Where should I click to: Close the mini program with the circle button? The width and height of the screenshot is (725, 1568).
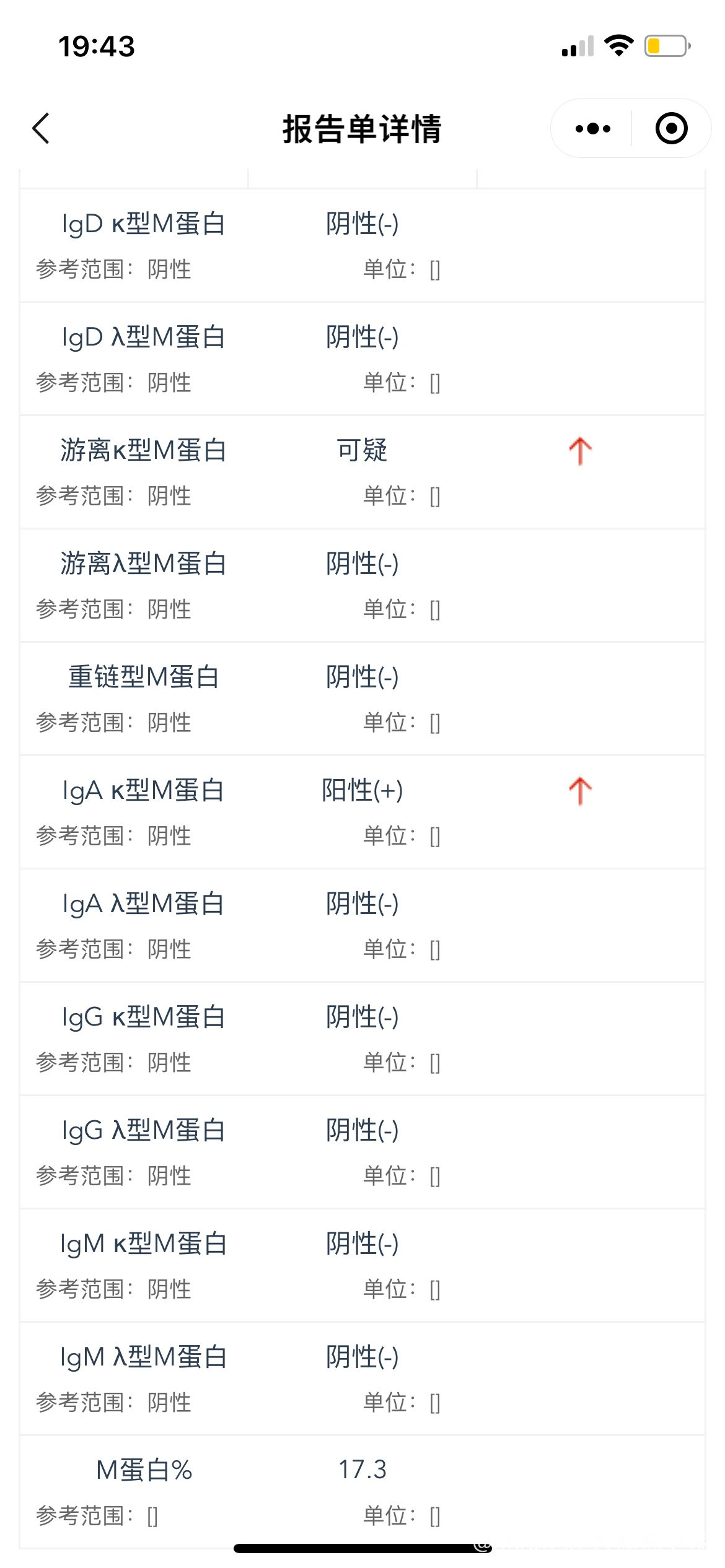(x=671, y=129)
